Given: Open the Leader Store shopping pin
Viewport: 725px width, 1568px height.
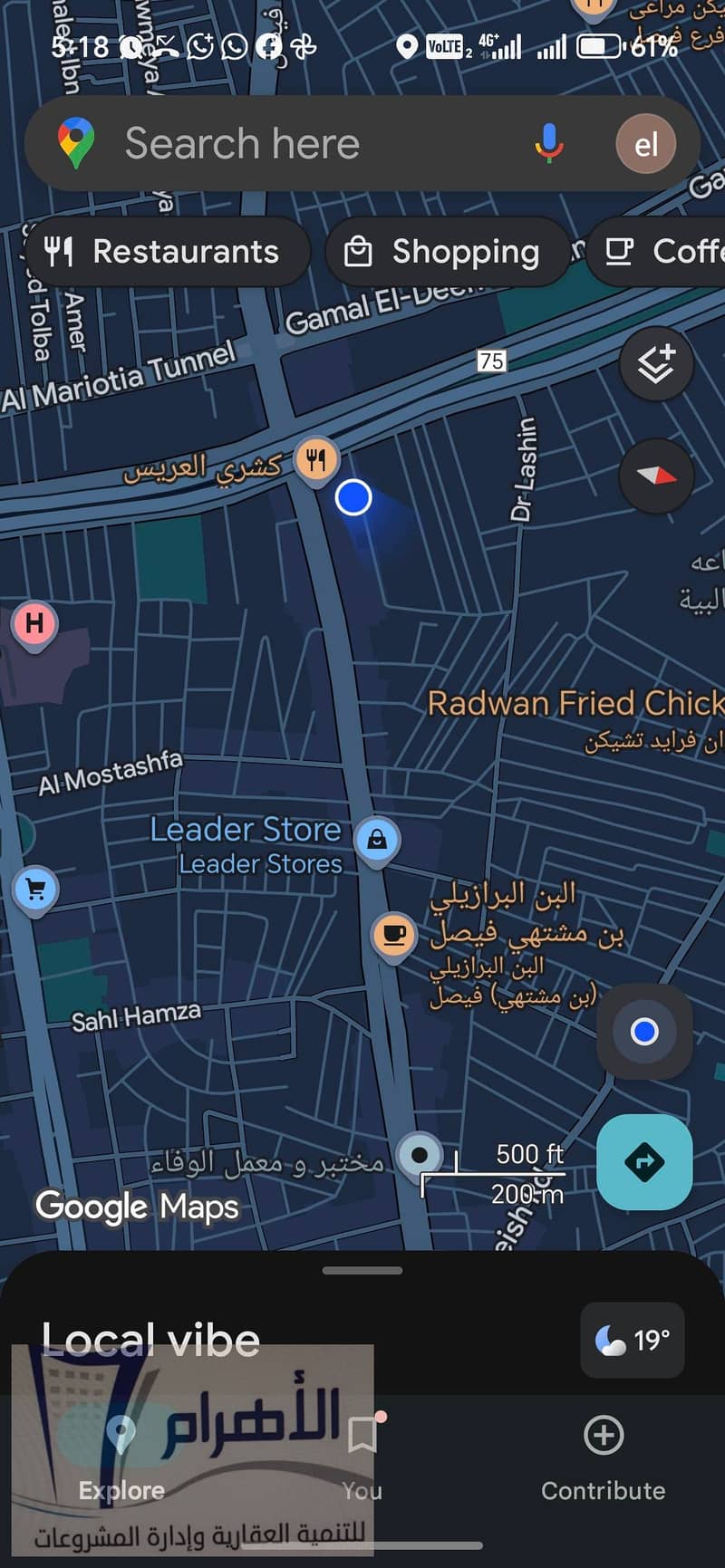Looking at the screenshot, I should [376, 839].
